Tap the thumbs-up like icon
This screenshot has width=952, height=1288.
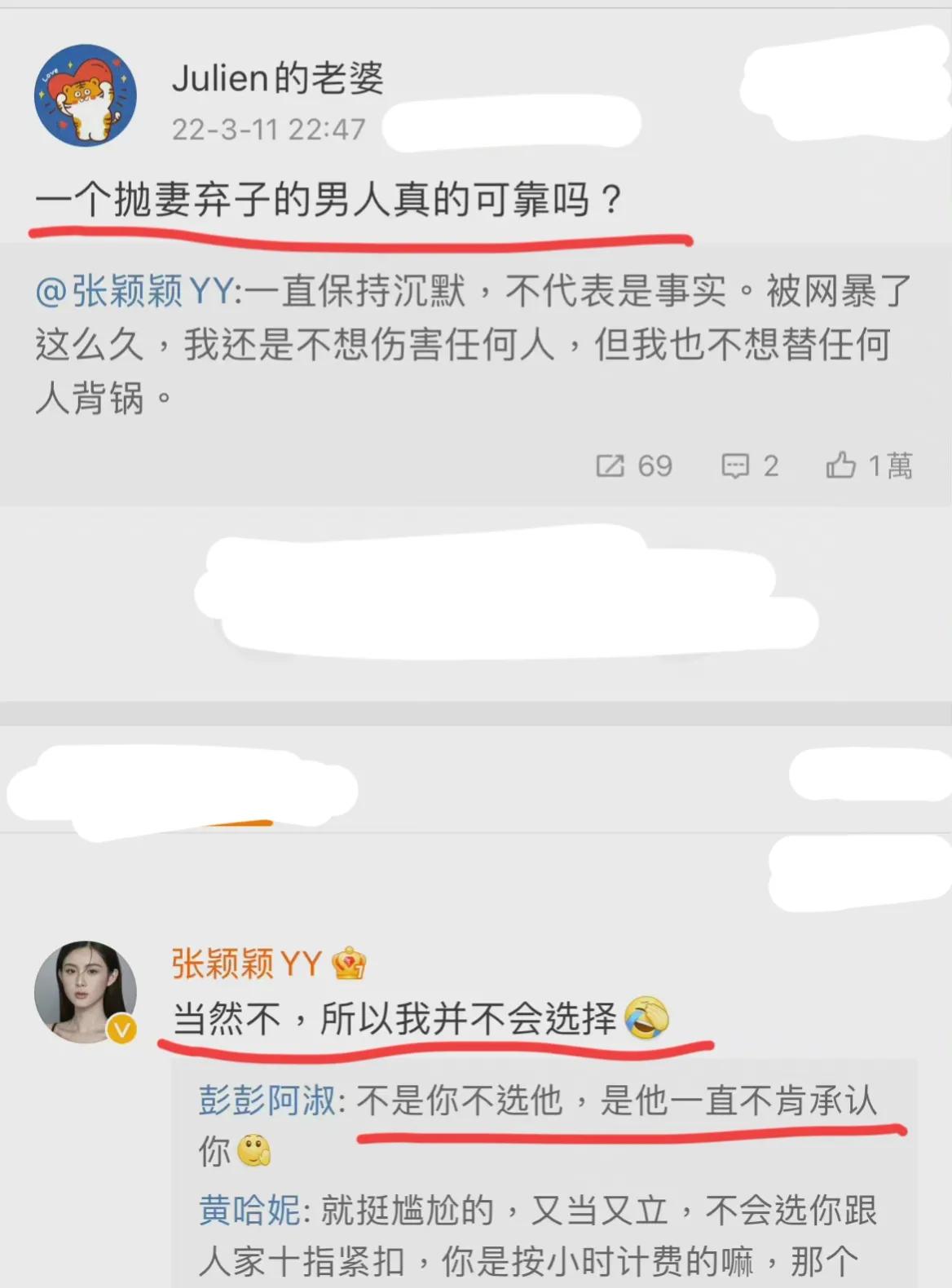pos(840,466)
